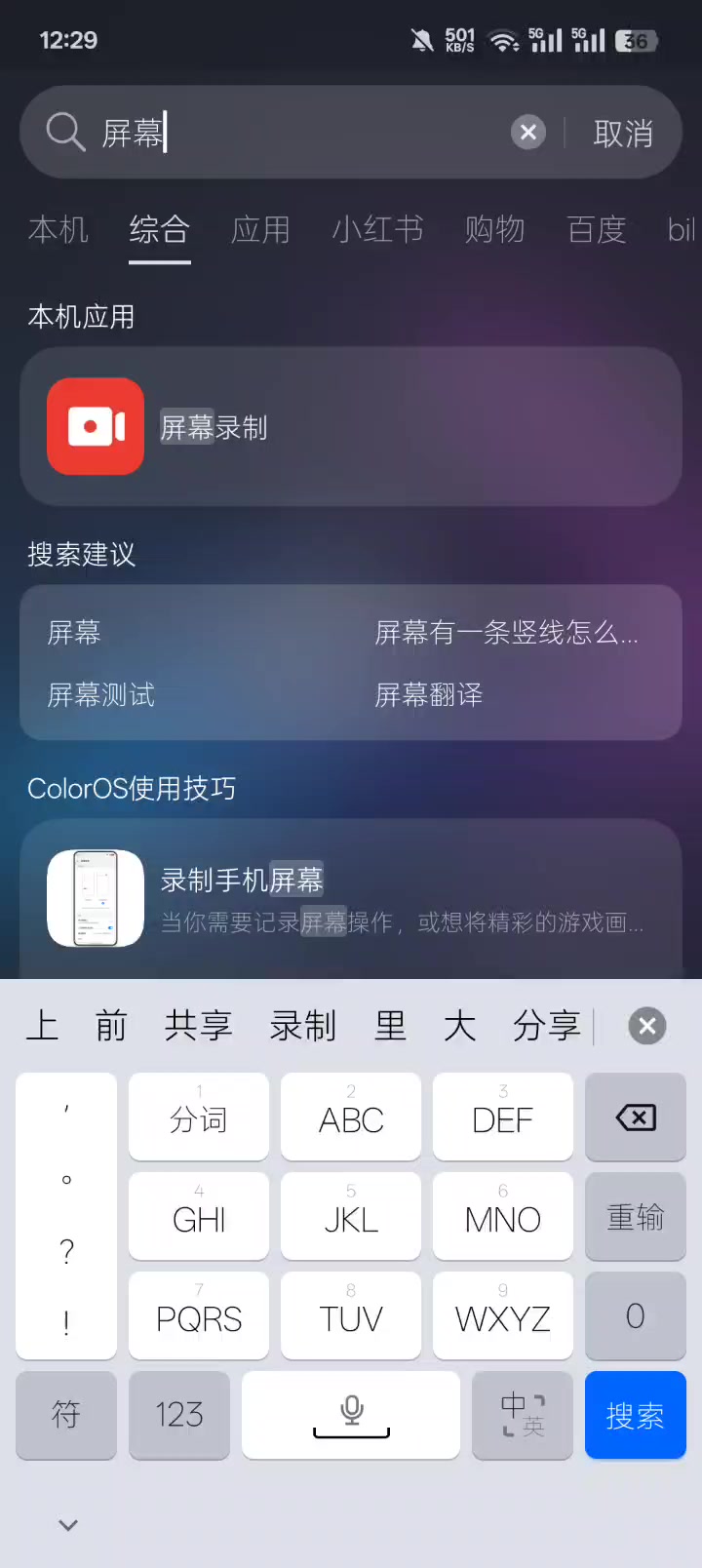Select the 屏幕有一条竖线怎么 suggestion
702x1568 pixels.
[505, 633]
